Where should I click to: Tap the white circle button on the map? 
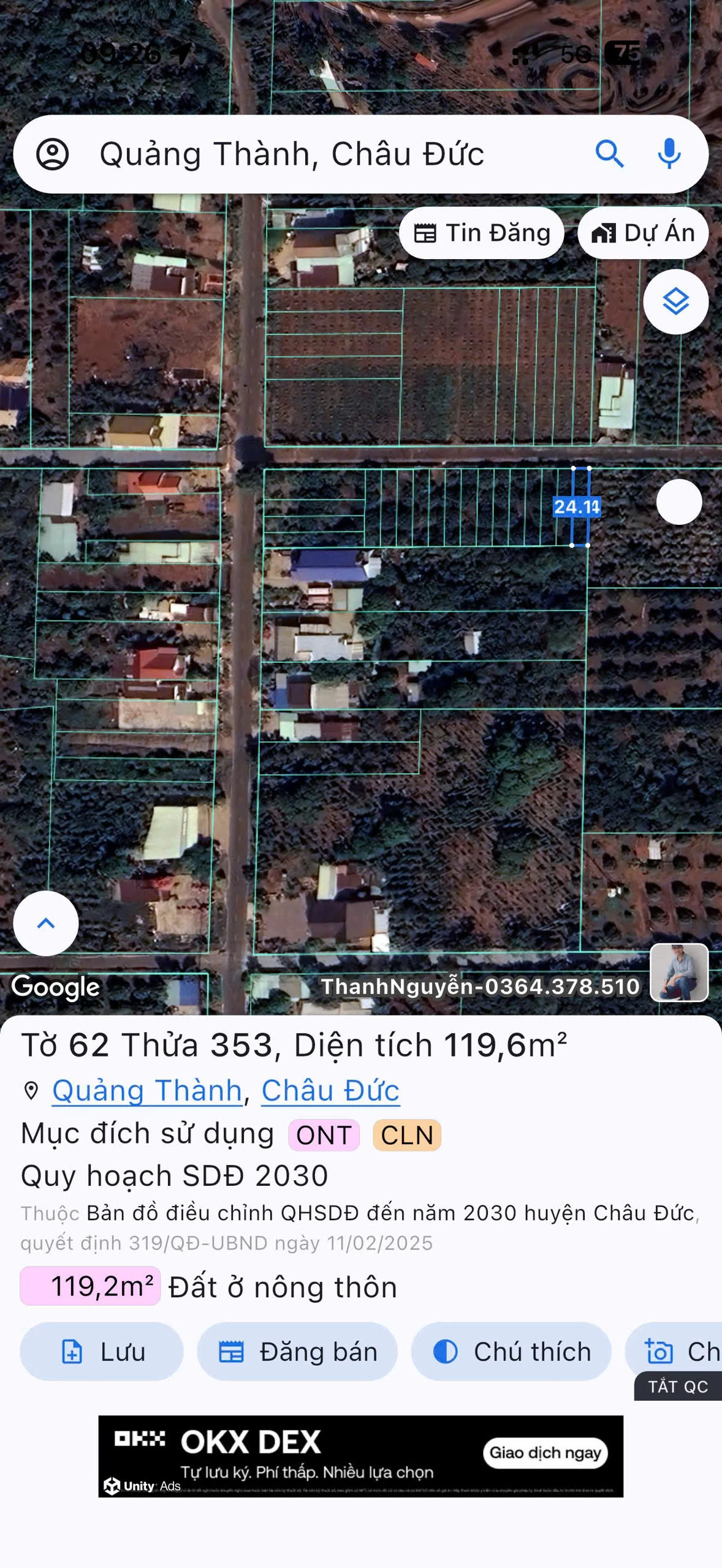[678, 502]
